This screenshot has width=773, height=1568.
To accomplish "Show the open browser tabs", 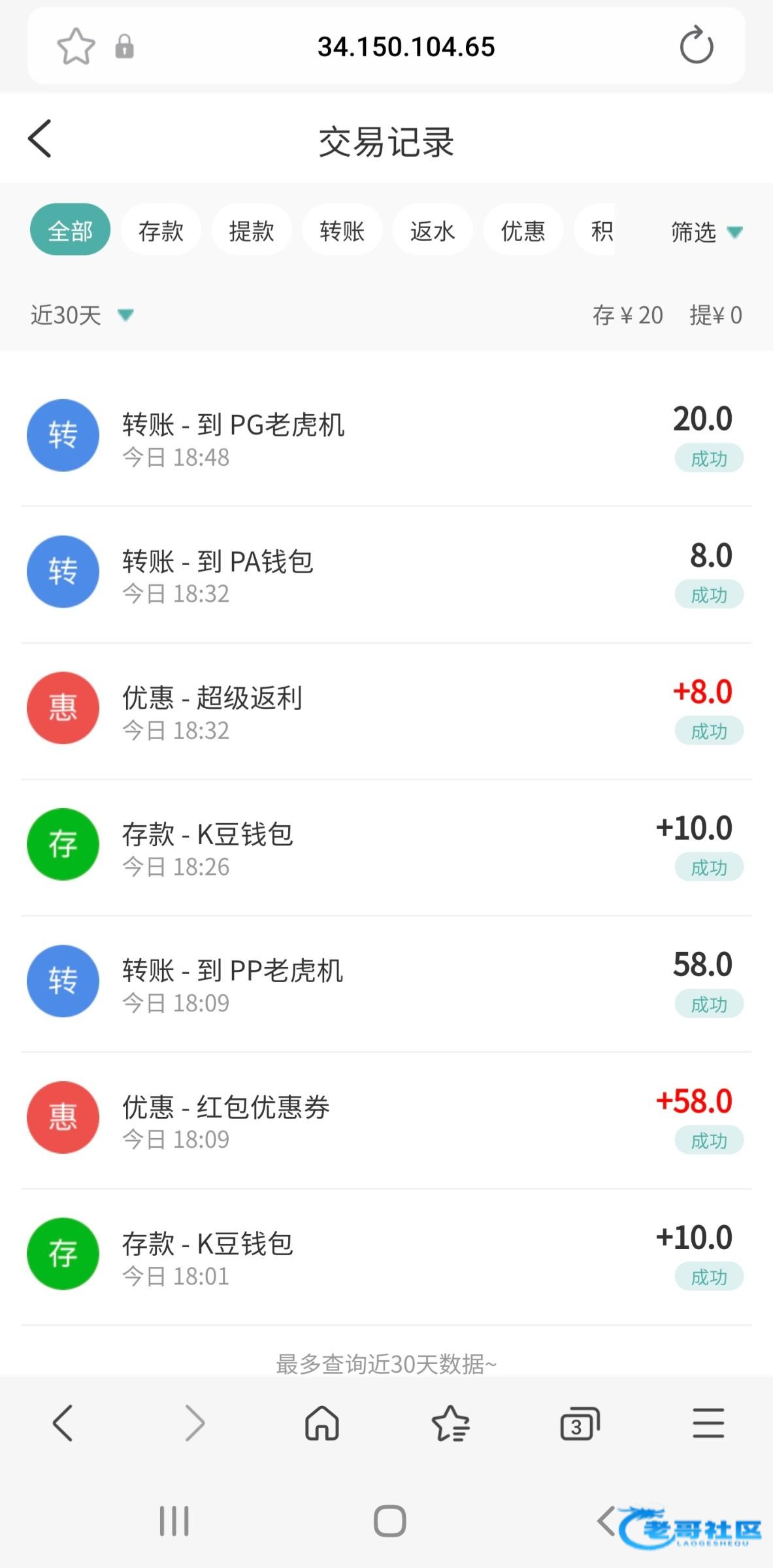I will point(580,1424).
